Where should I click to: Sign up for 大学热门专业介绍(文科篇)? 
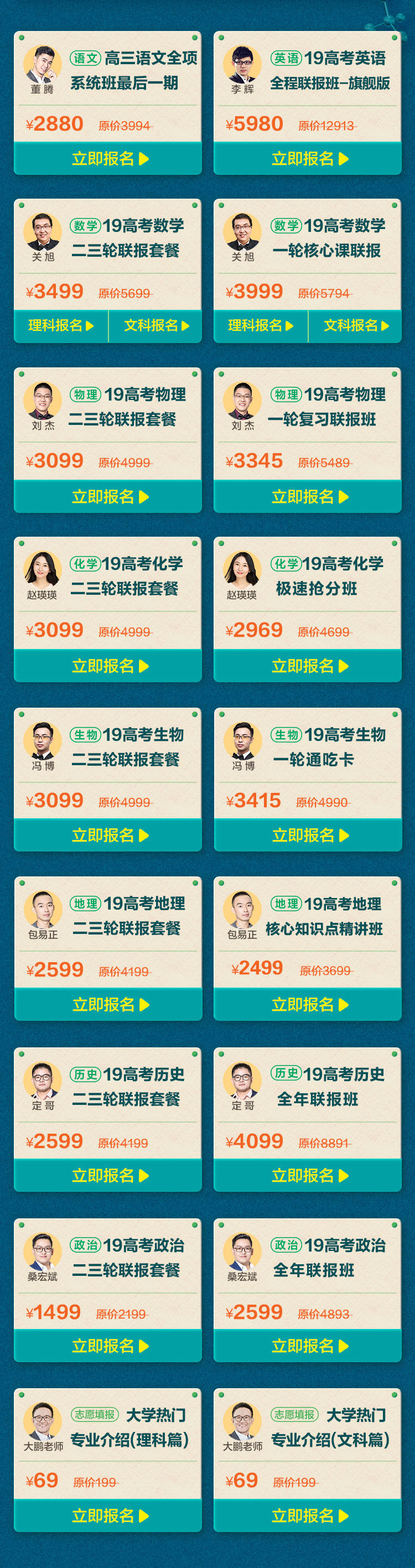pyautogui.click(x=308, y=1515)
